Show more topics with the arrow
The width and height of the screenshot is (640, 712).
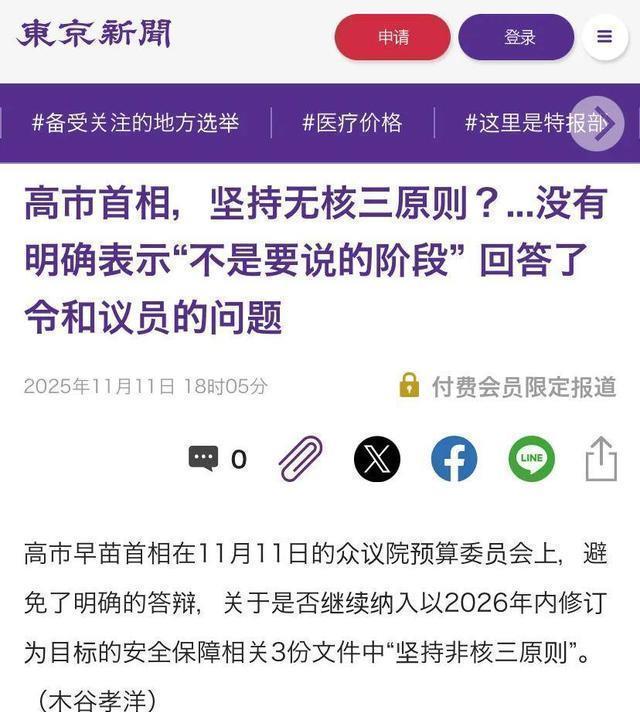tap(596, 124)
